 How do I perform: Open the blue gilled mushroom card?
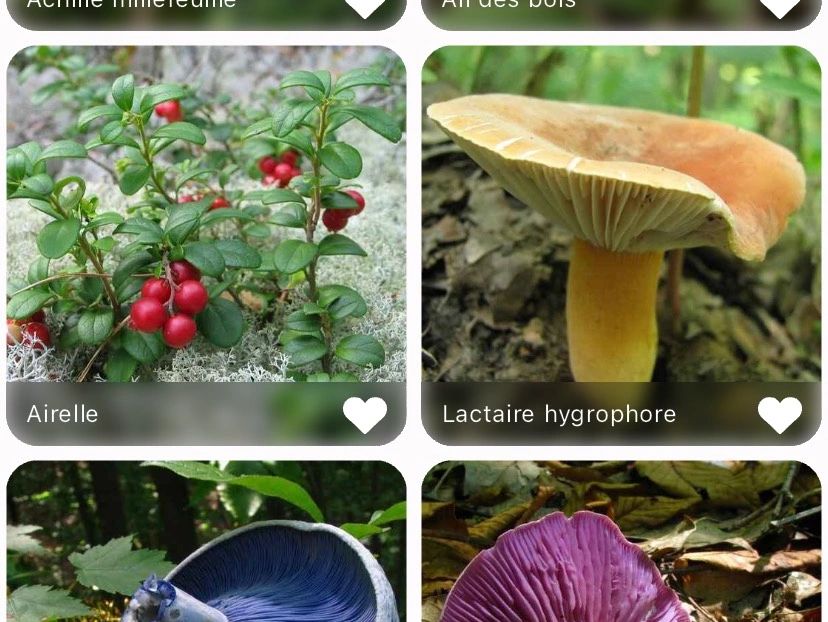[x=206, y=545]
